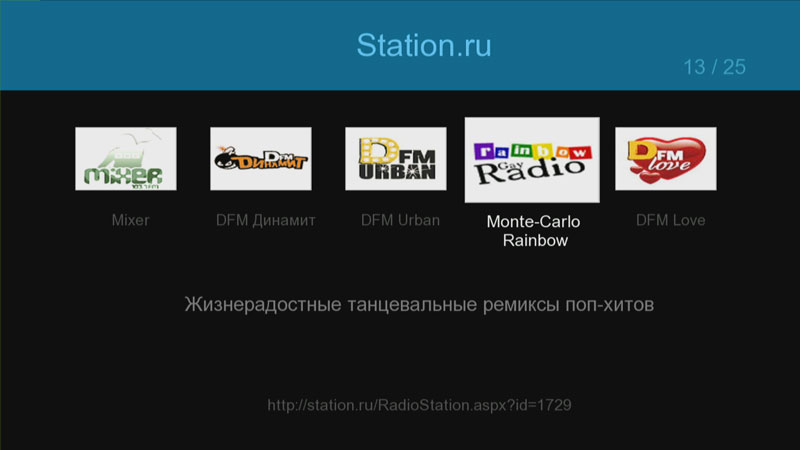Open the Mixer radio station
Image resolution: width=800 pixels, height=450 pixels.
[x=126, y=159]
